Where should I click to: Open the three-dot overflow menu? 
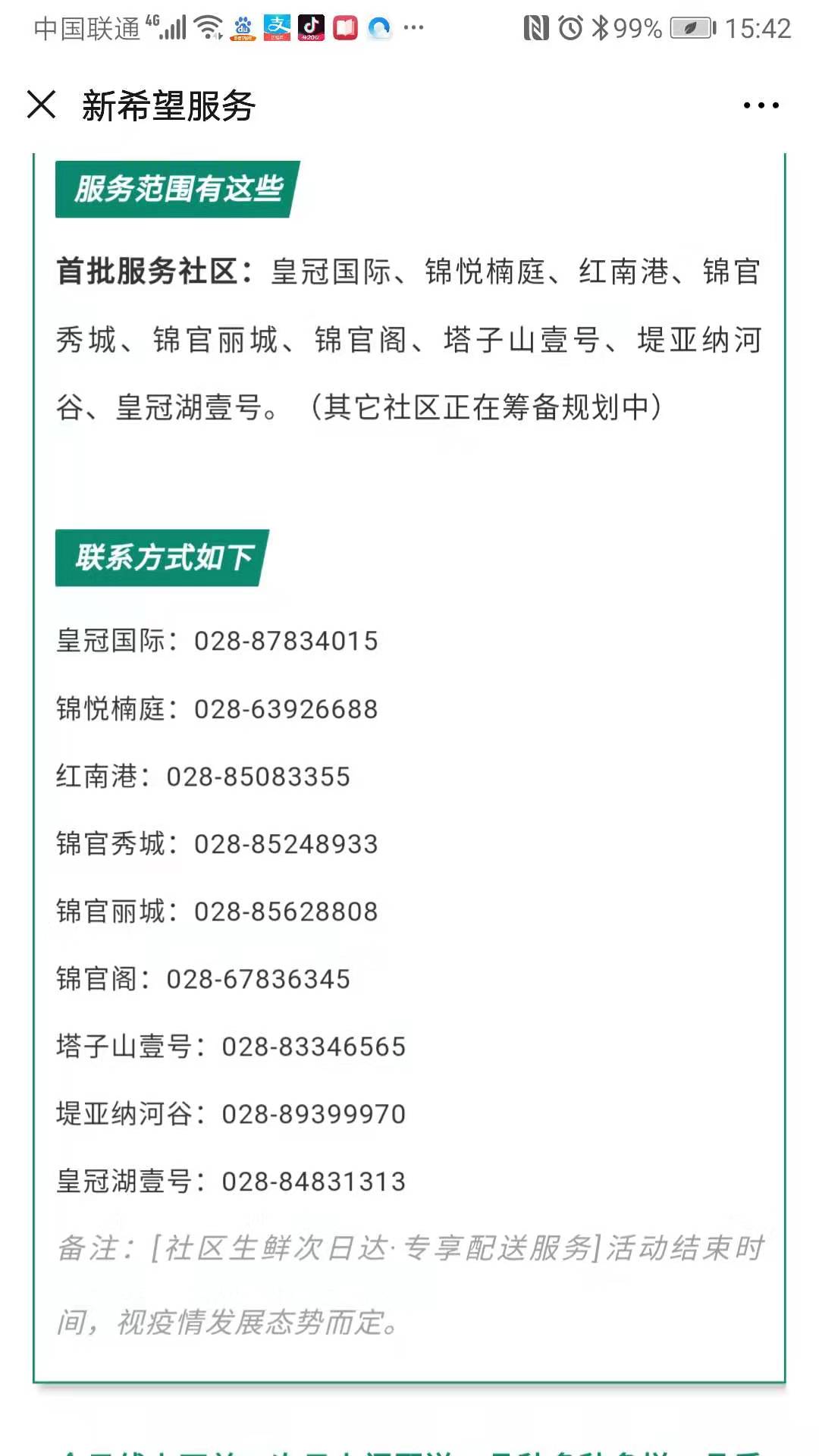point(761,105)
